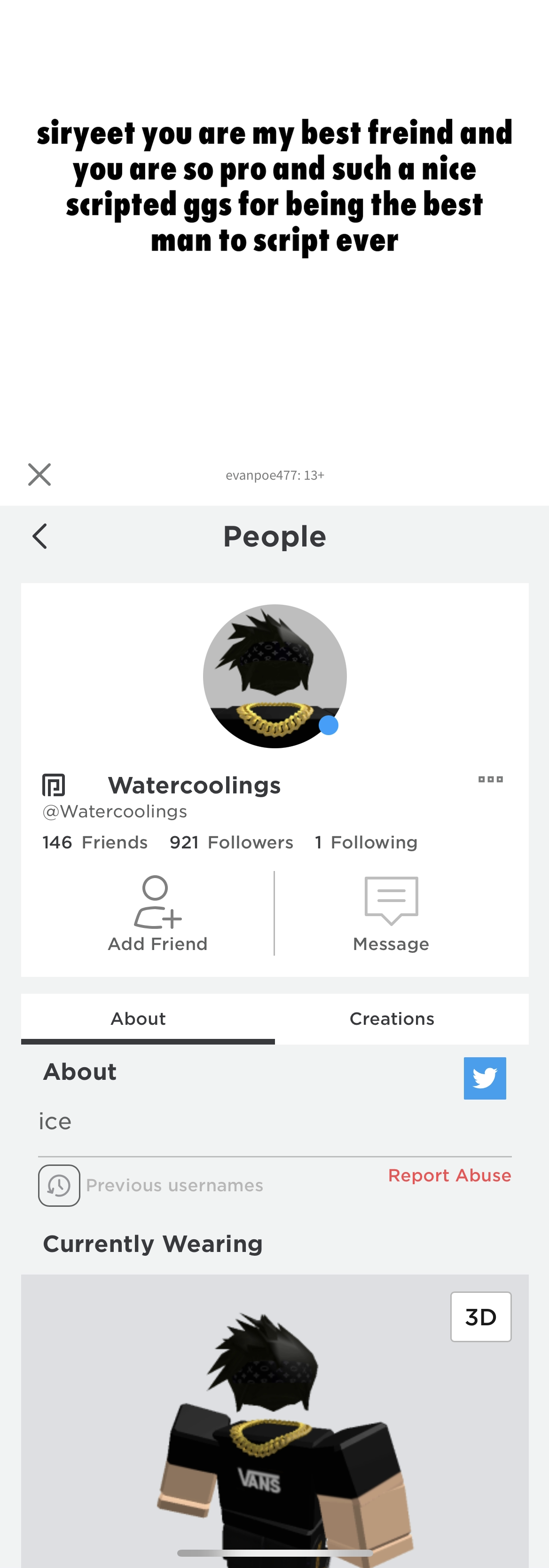
Task: Switch to the Creations tab
Action: click(392, 1018)
